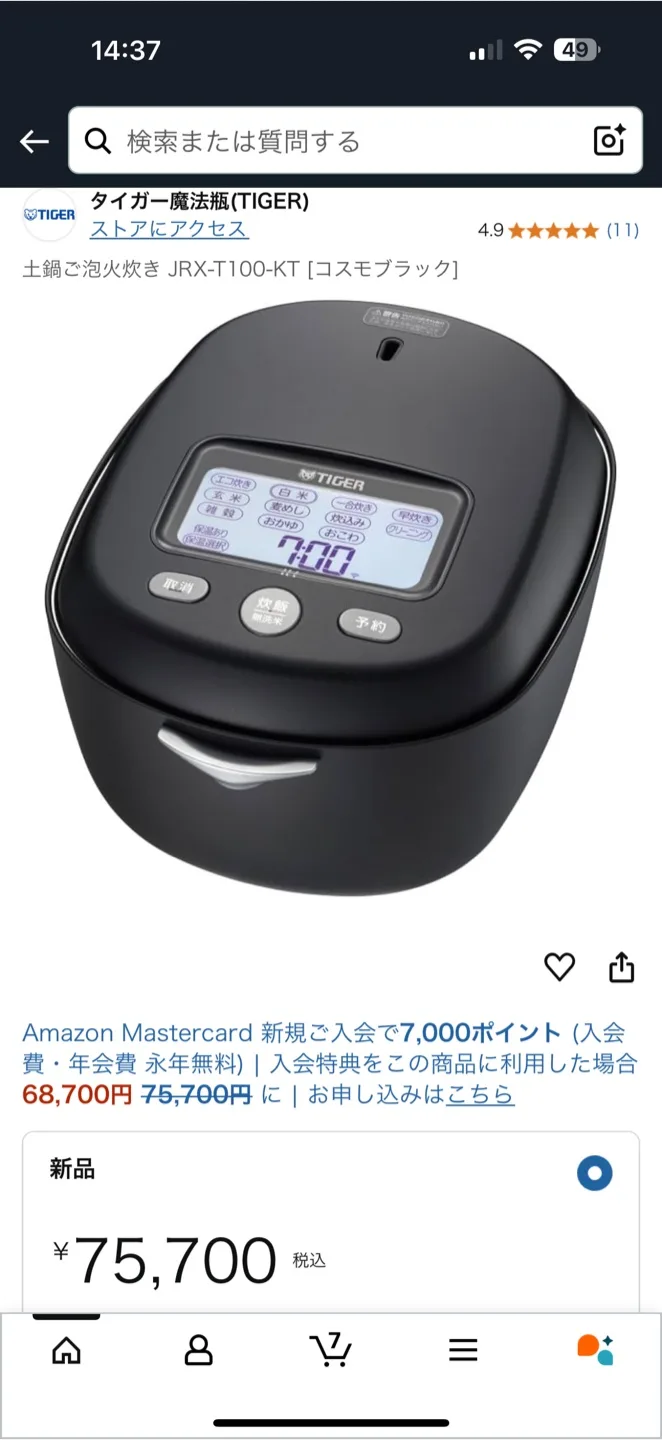Image resolution: width=662 pixels, height=1440 pixels.
Task: Open the account profile tab
Action: [x=198, y=1351]
